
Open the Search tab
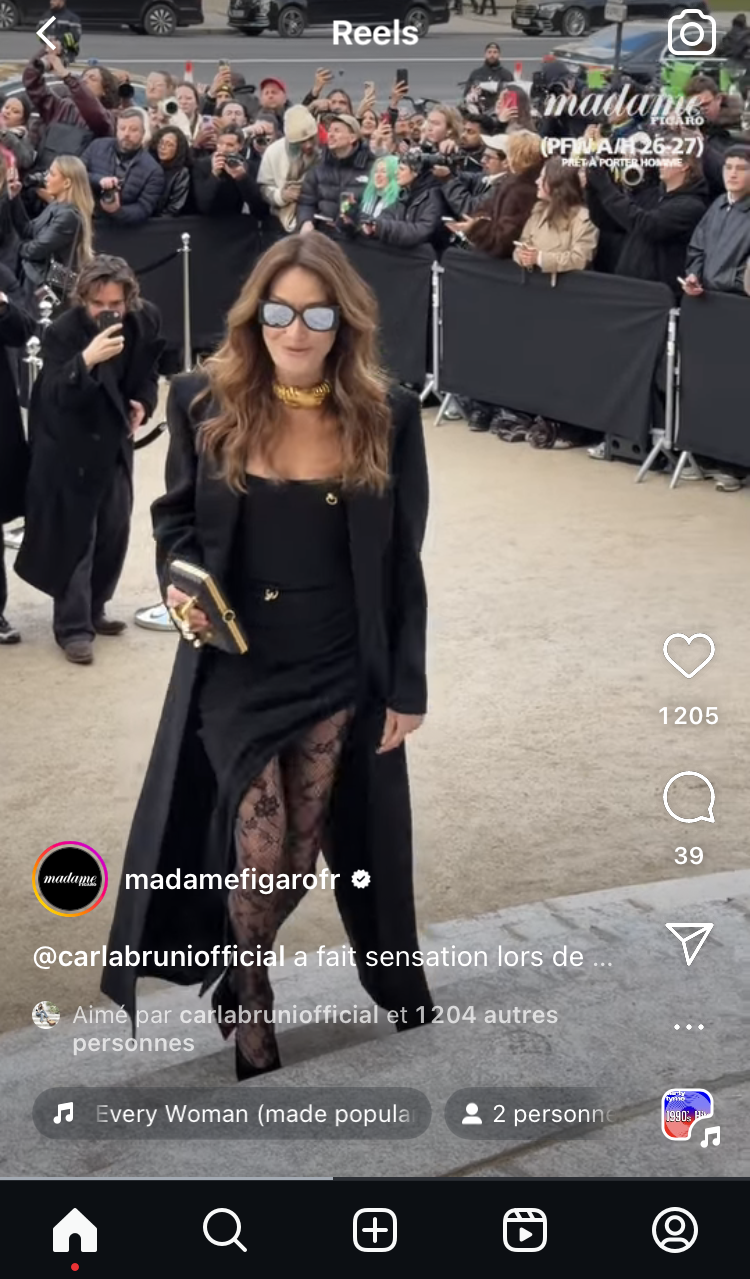225,1230
